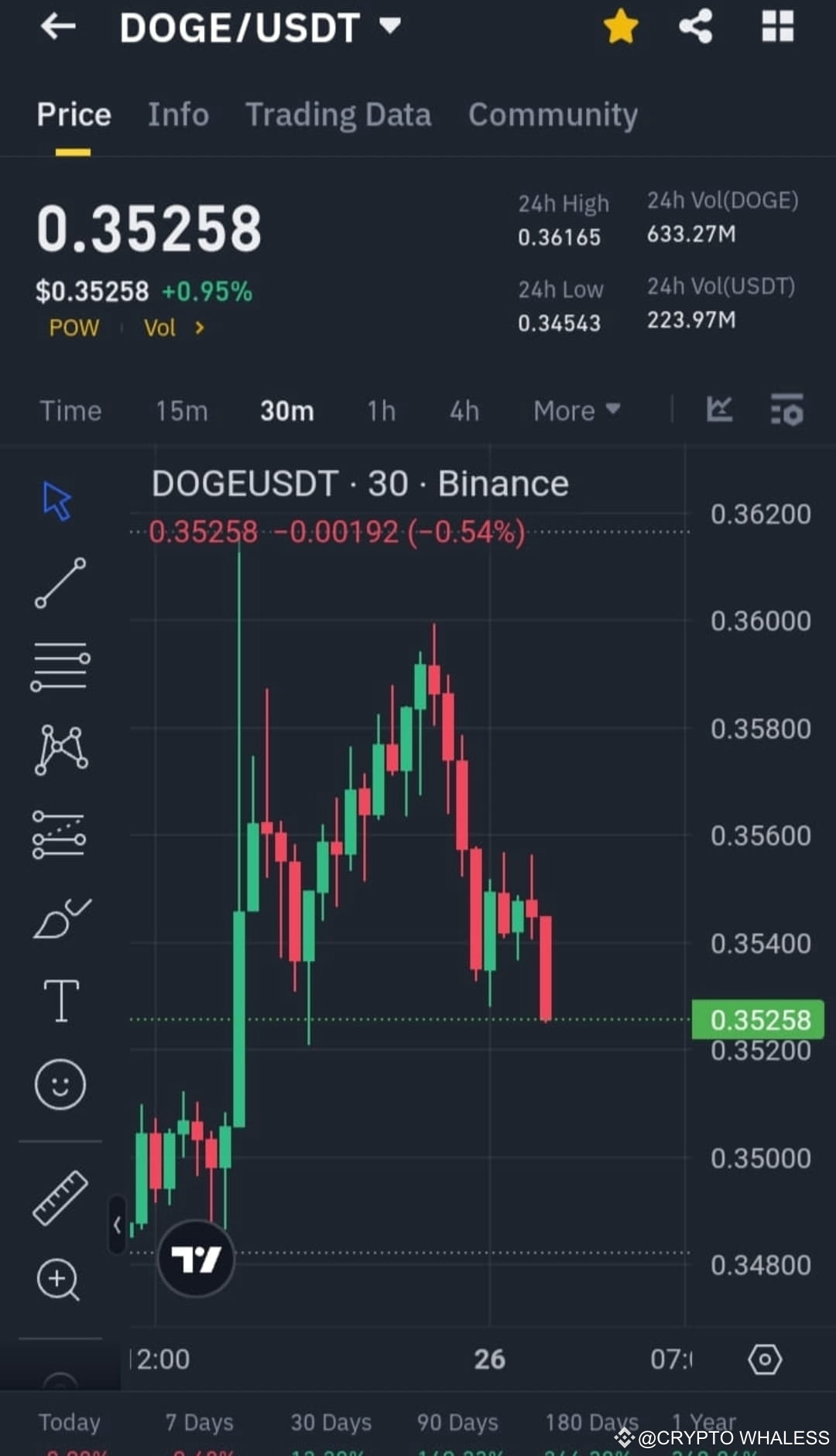Viewport: 836px width, 1456px height.
Task: Tap the share icon in header
Action: (695, 26)
